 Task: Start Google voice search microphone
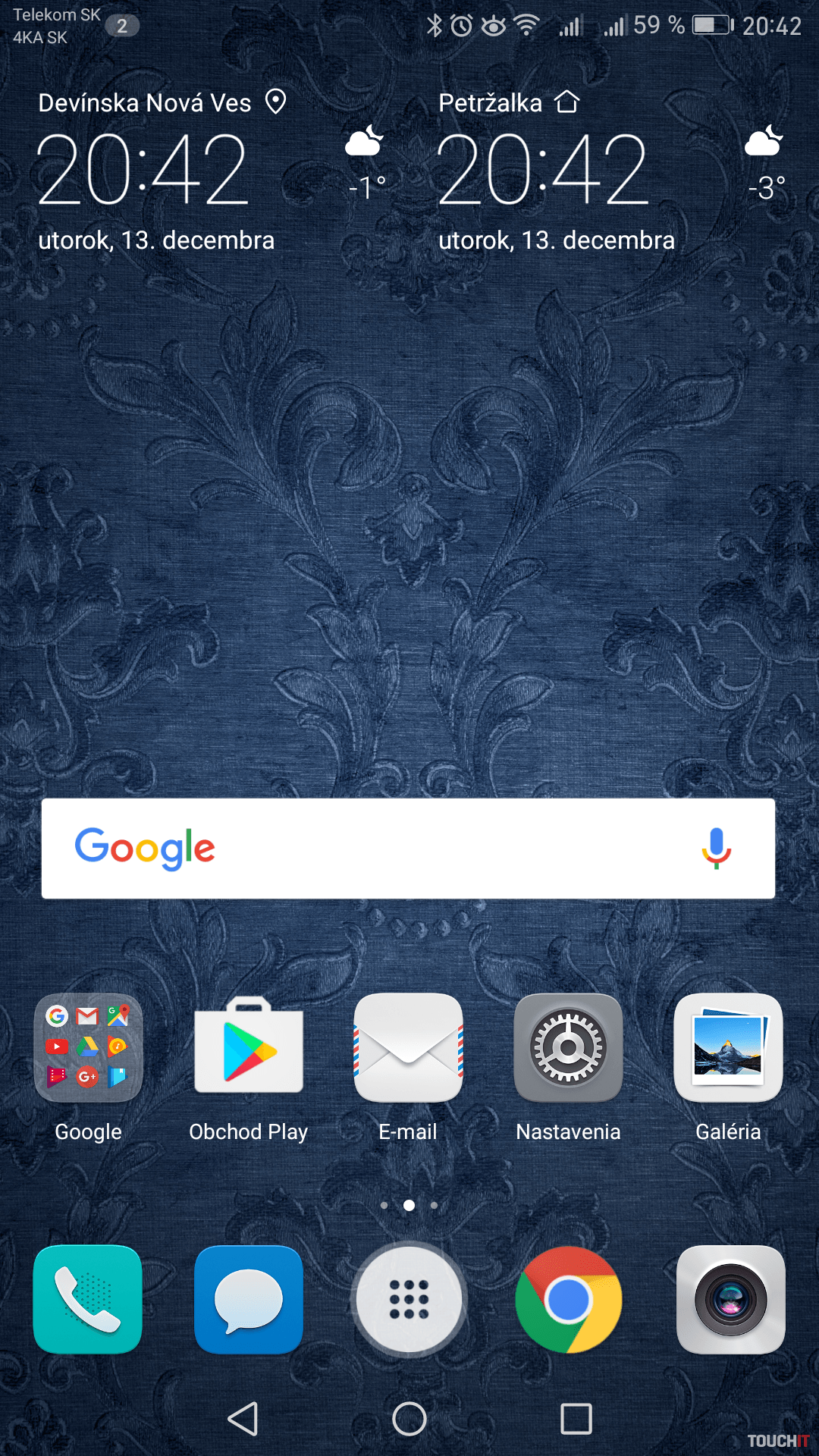[716, 848]
